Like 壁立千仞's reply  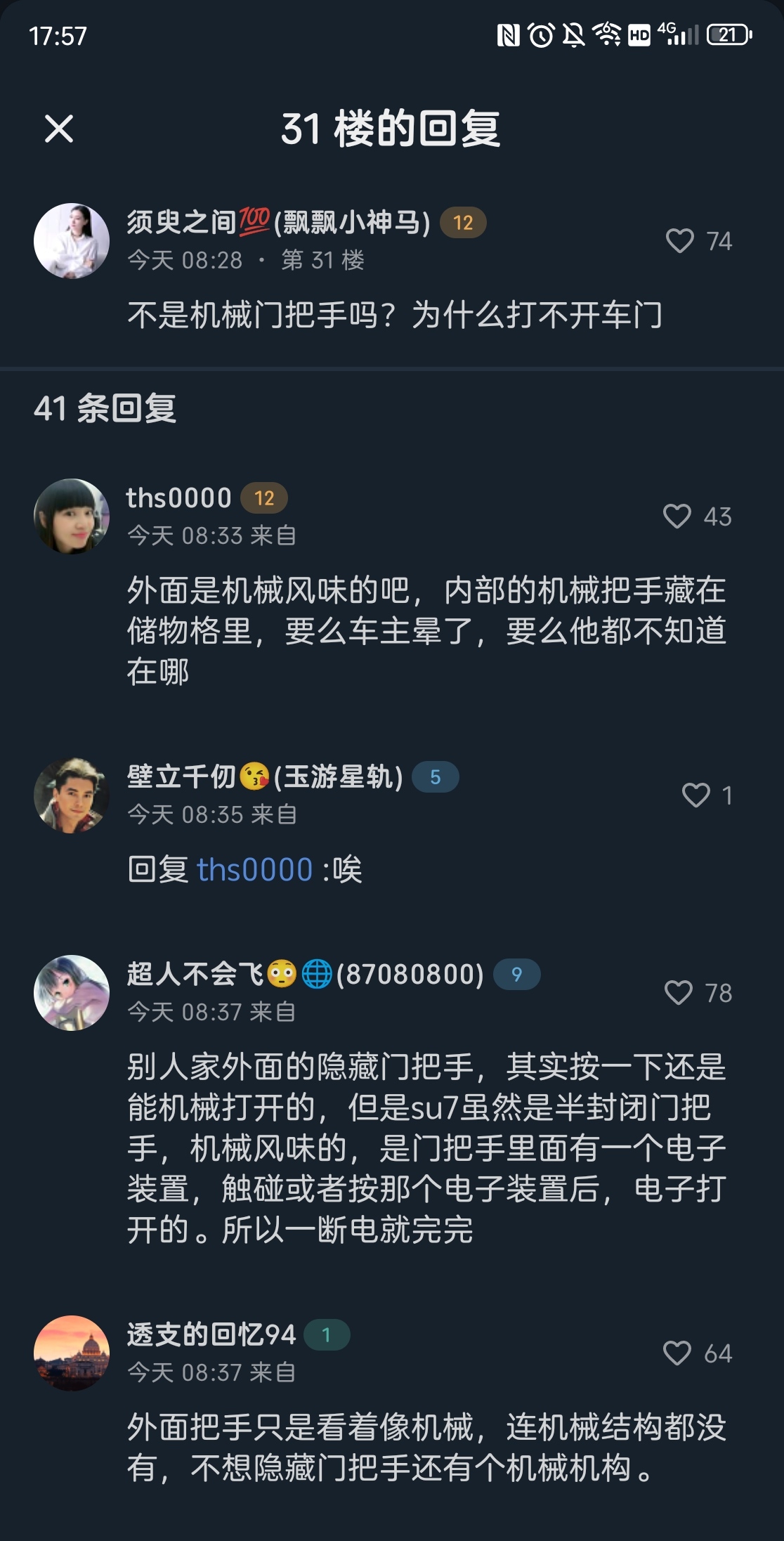point(695,795)
